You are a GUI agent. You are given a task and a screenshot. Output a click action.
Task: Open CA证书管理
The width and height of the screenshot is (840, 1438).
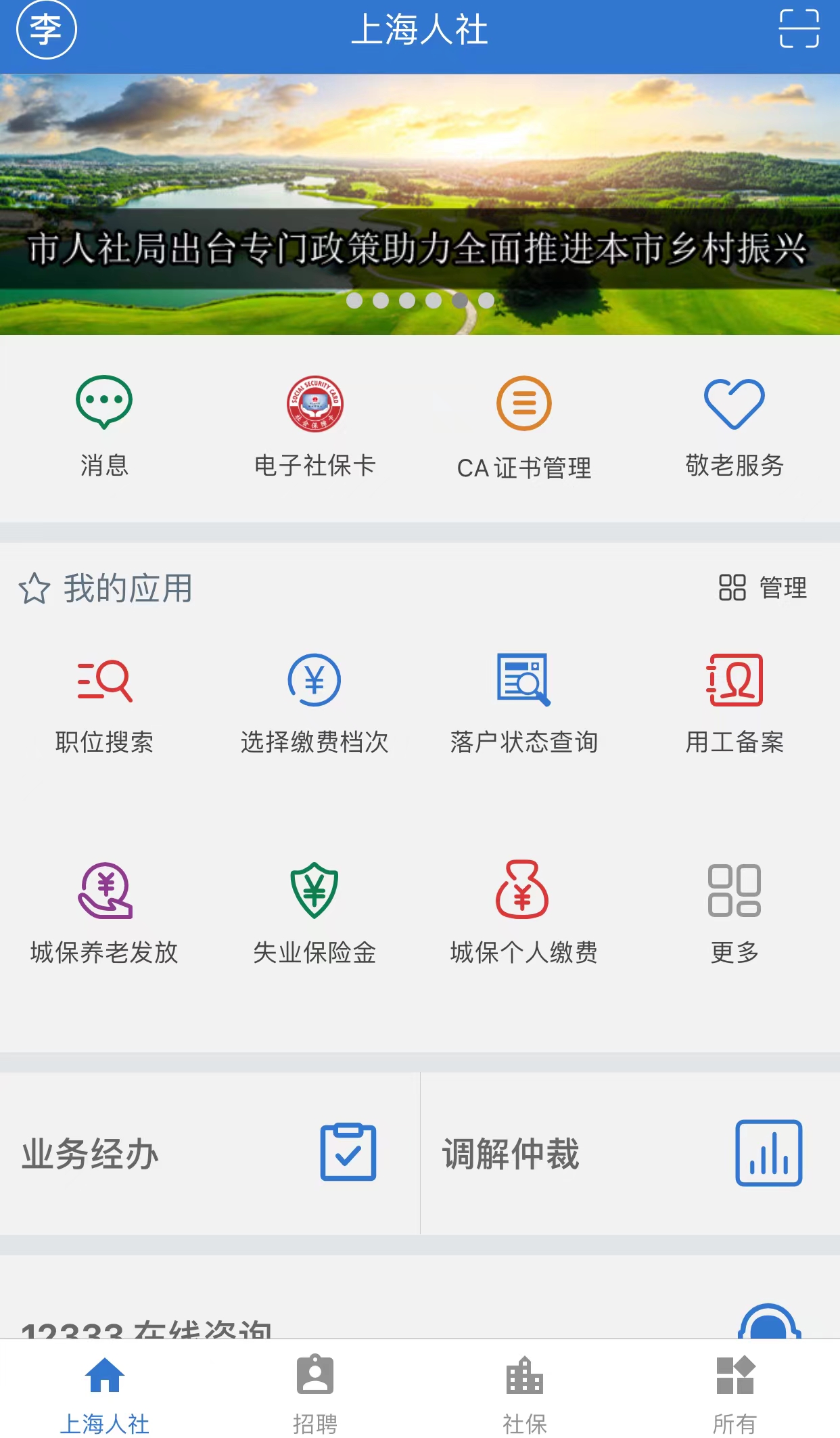pos(524,428)
